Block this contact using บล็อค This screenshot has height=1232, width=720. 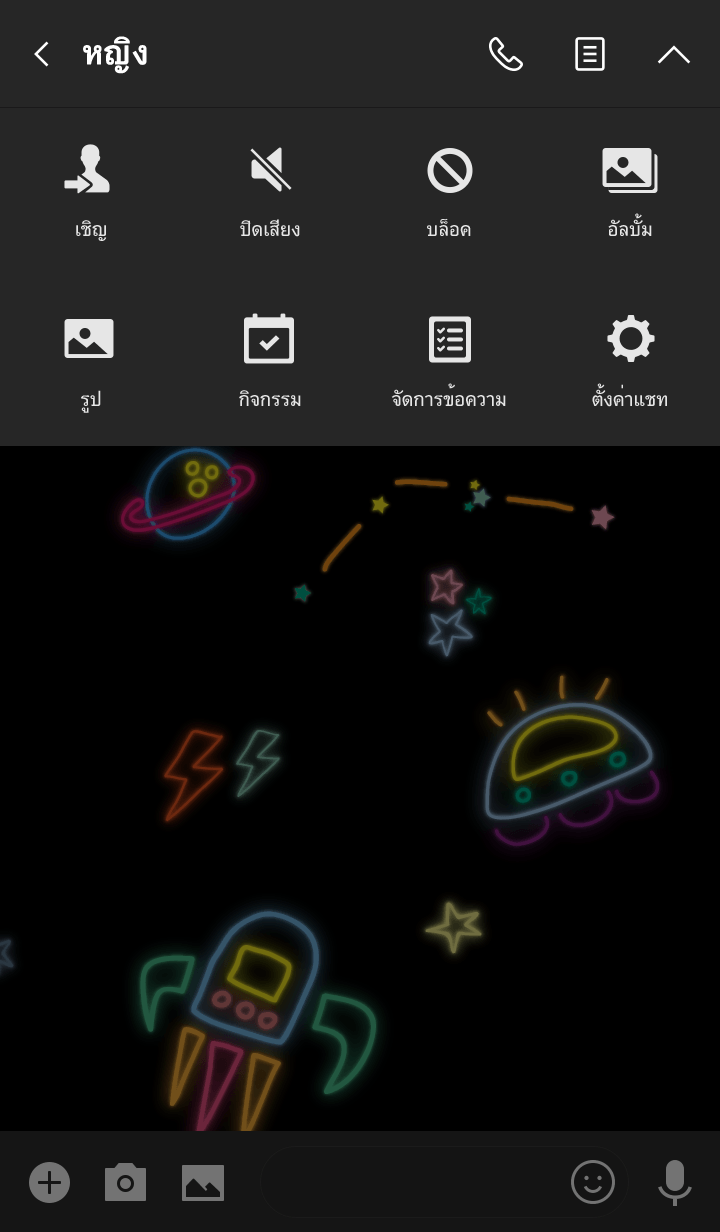click(x=449, y=191)
